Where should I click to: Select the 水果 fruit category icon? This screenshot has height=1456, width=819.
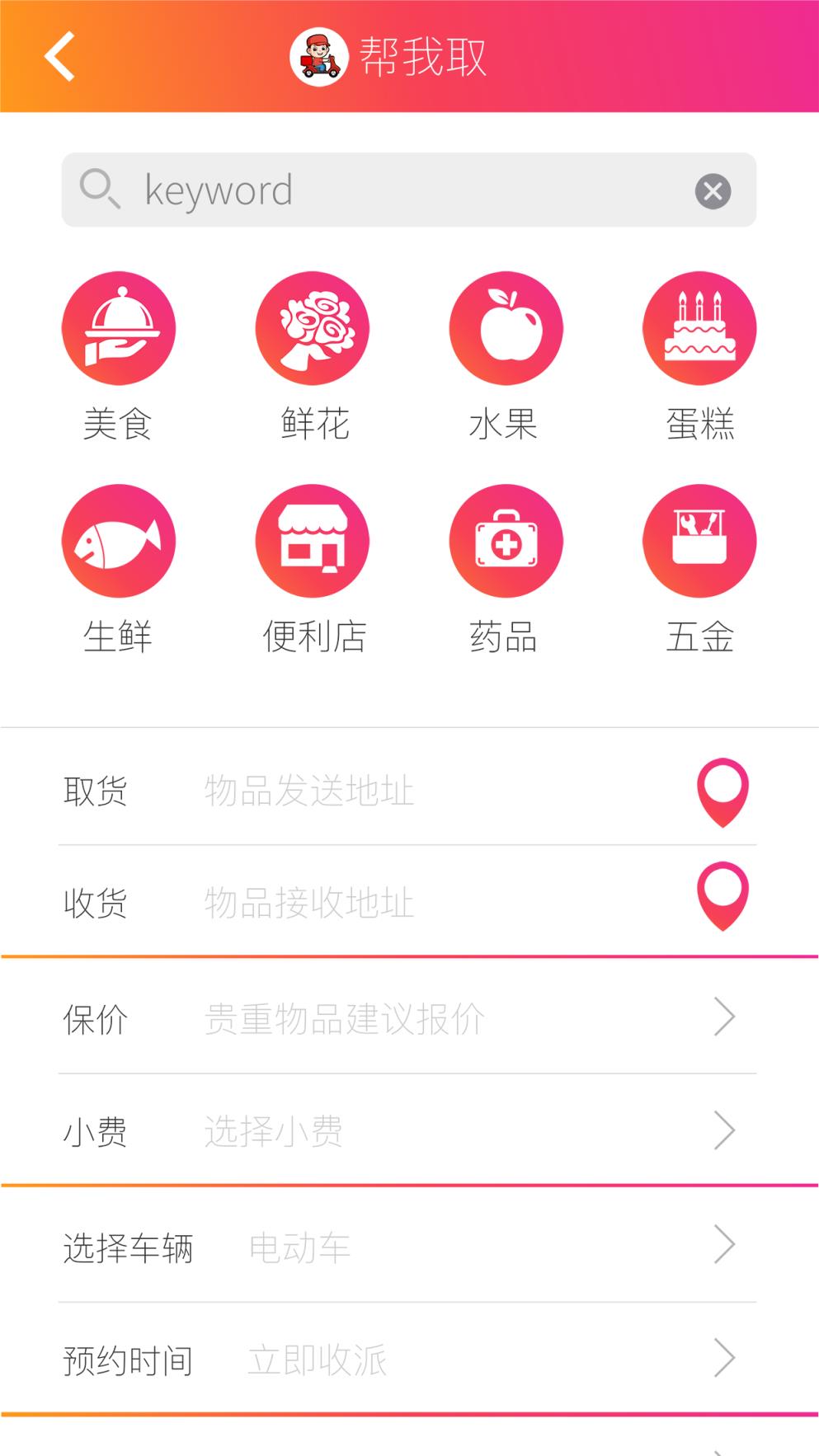click(506, 327)
